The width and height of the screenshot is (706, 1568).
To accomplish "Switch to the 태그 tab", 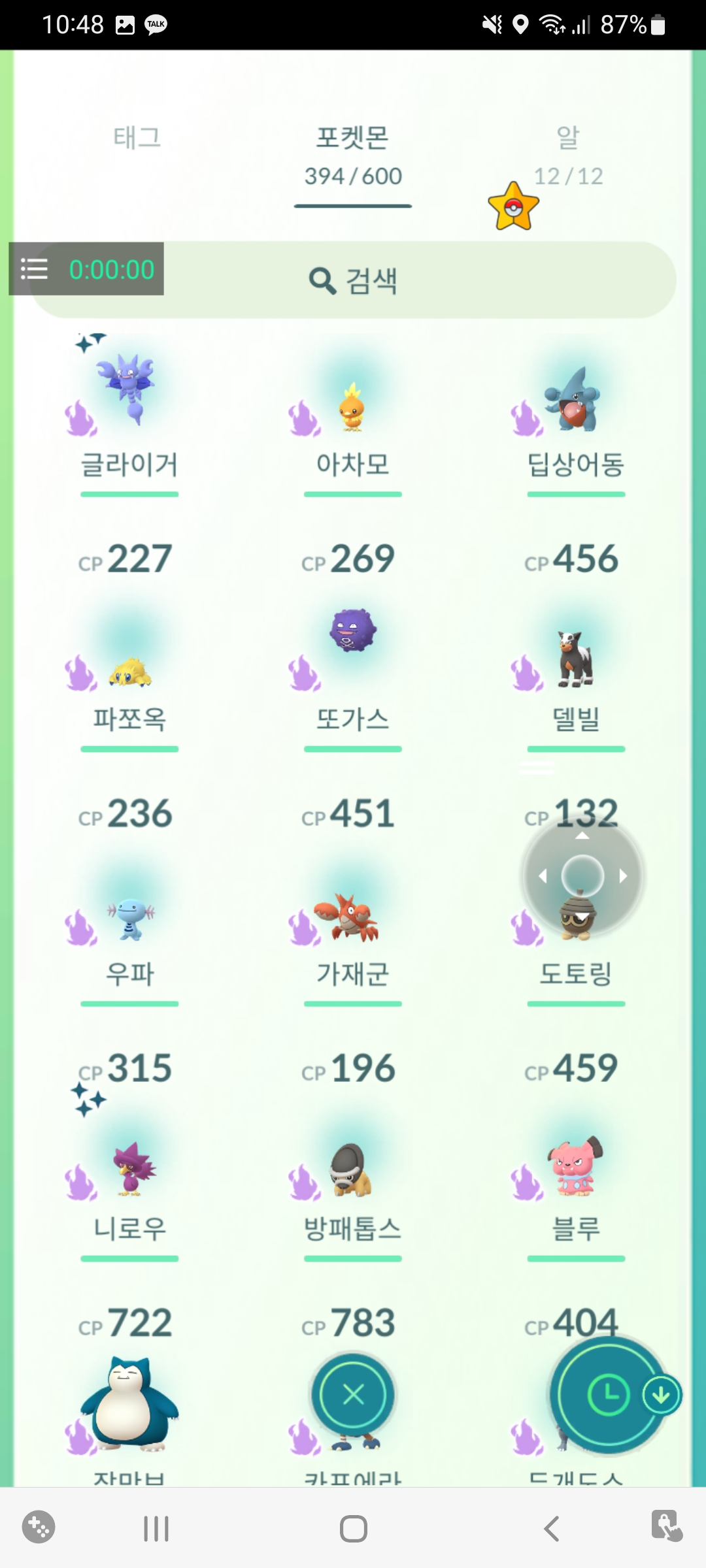I will point(137,139).
